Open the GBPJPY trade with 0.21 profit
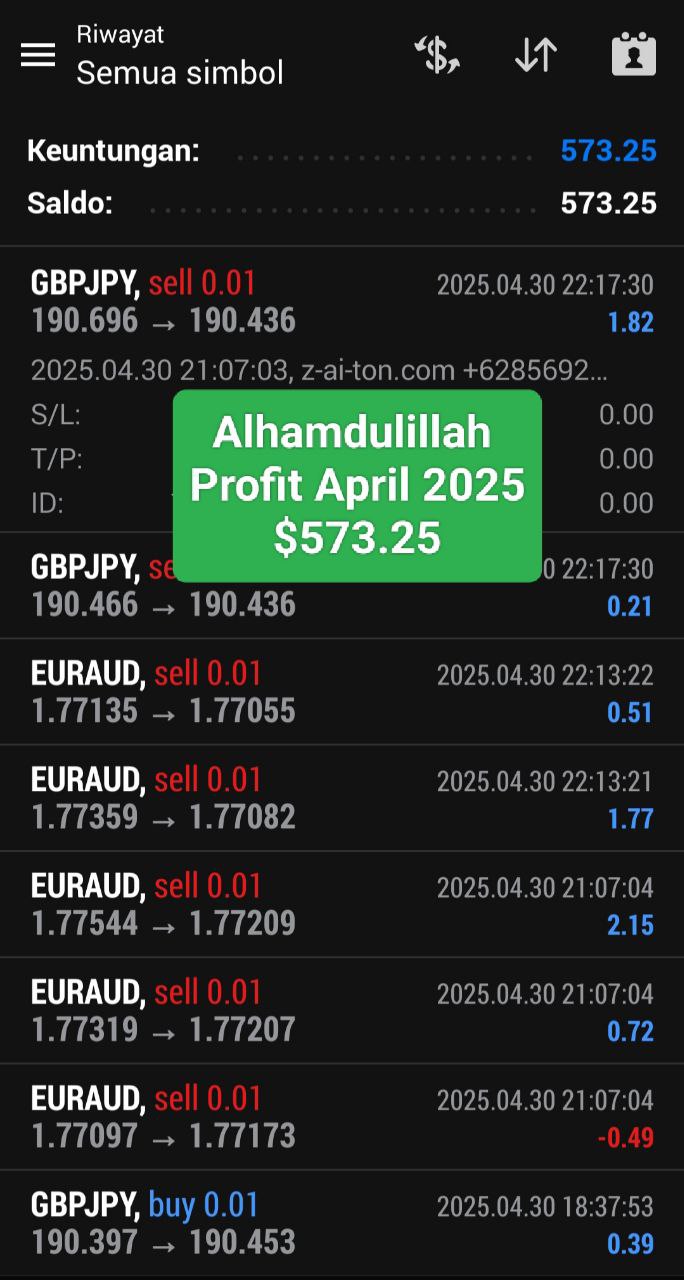The height and width of the screenshot is (1280, 684). (342, 586)
